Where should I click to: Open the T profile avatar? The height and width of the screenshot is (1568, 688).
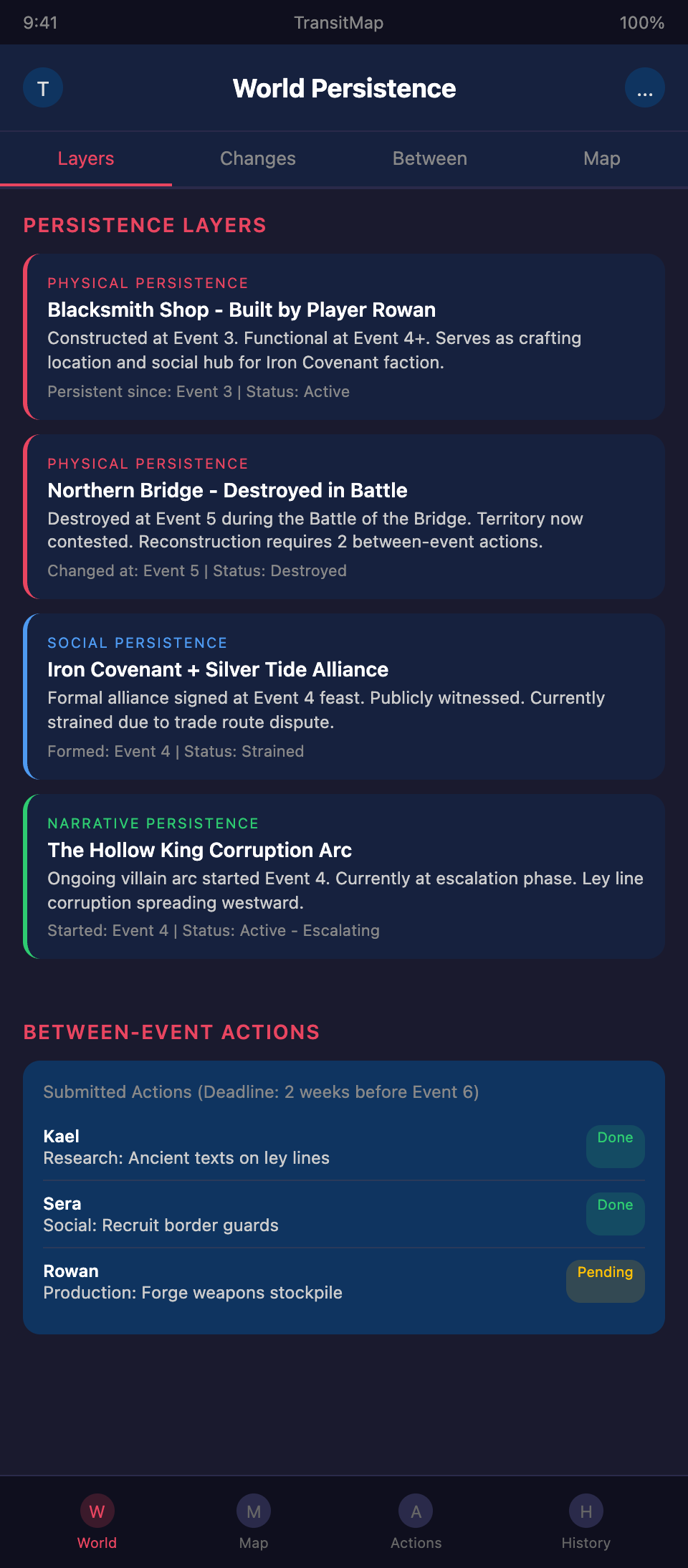click(x=43, y=88)
